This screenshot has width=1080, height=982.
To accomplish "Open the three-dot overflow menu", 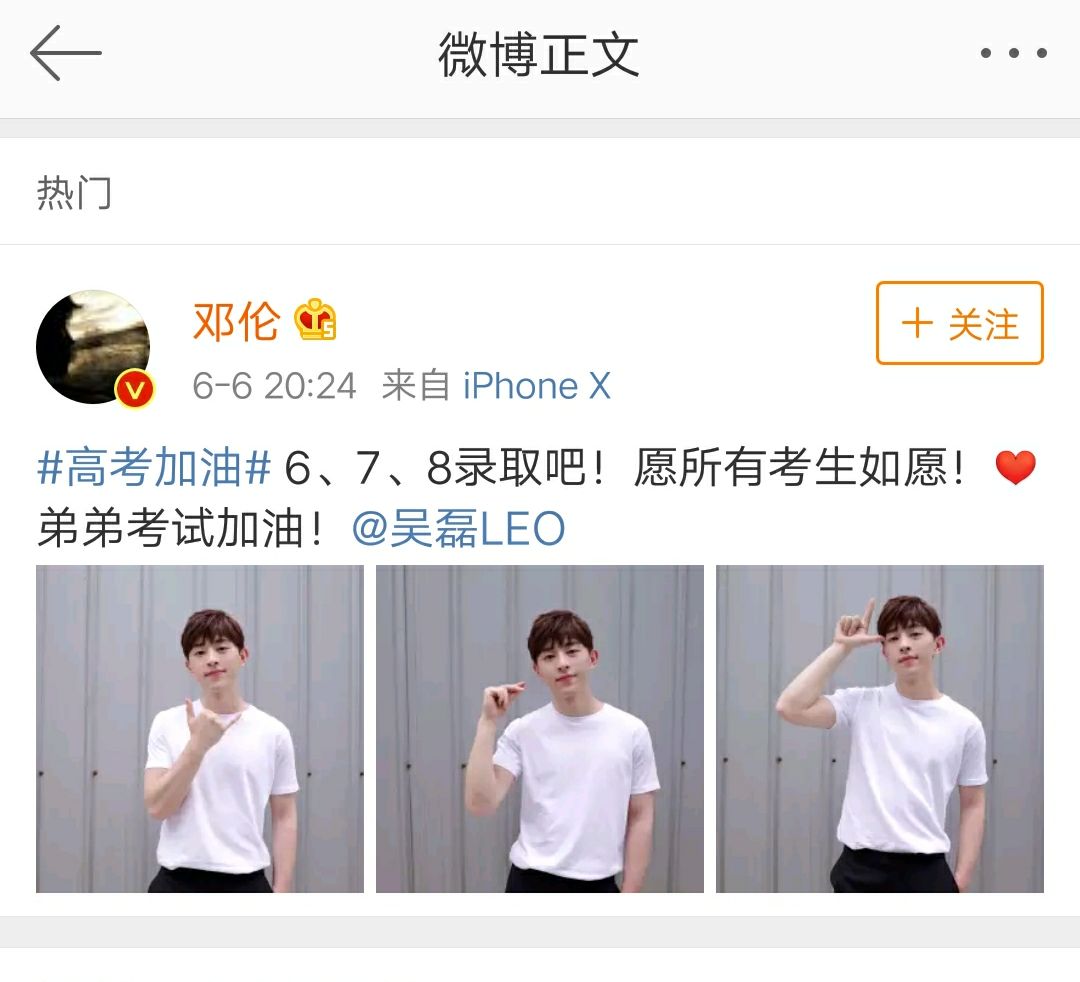I will [1013, 54].
